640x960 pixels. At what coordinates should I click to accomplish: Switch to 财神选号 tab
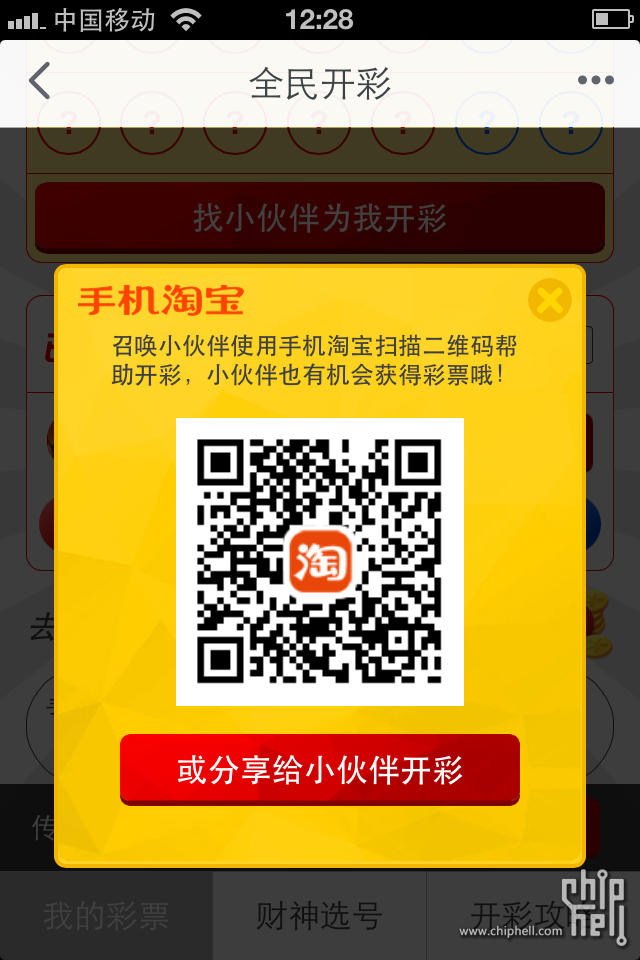319,916
